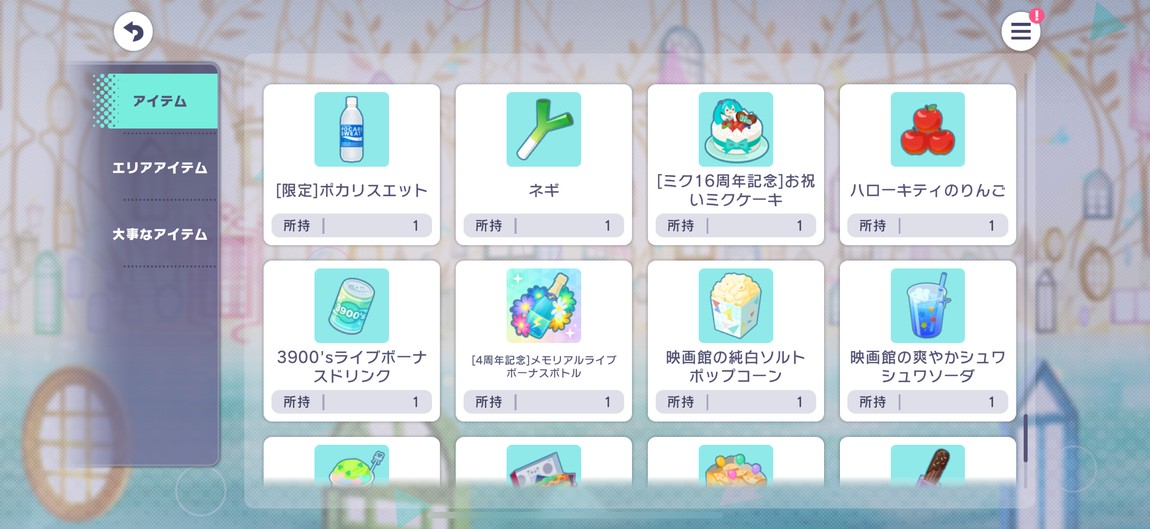The width and height of the screenshot is (1150, 529).
Task: Go back using the return arrow
Action: point(133,32)
